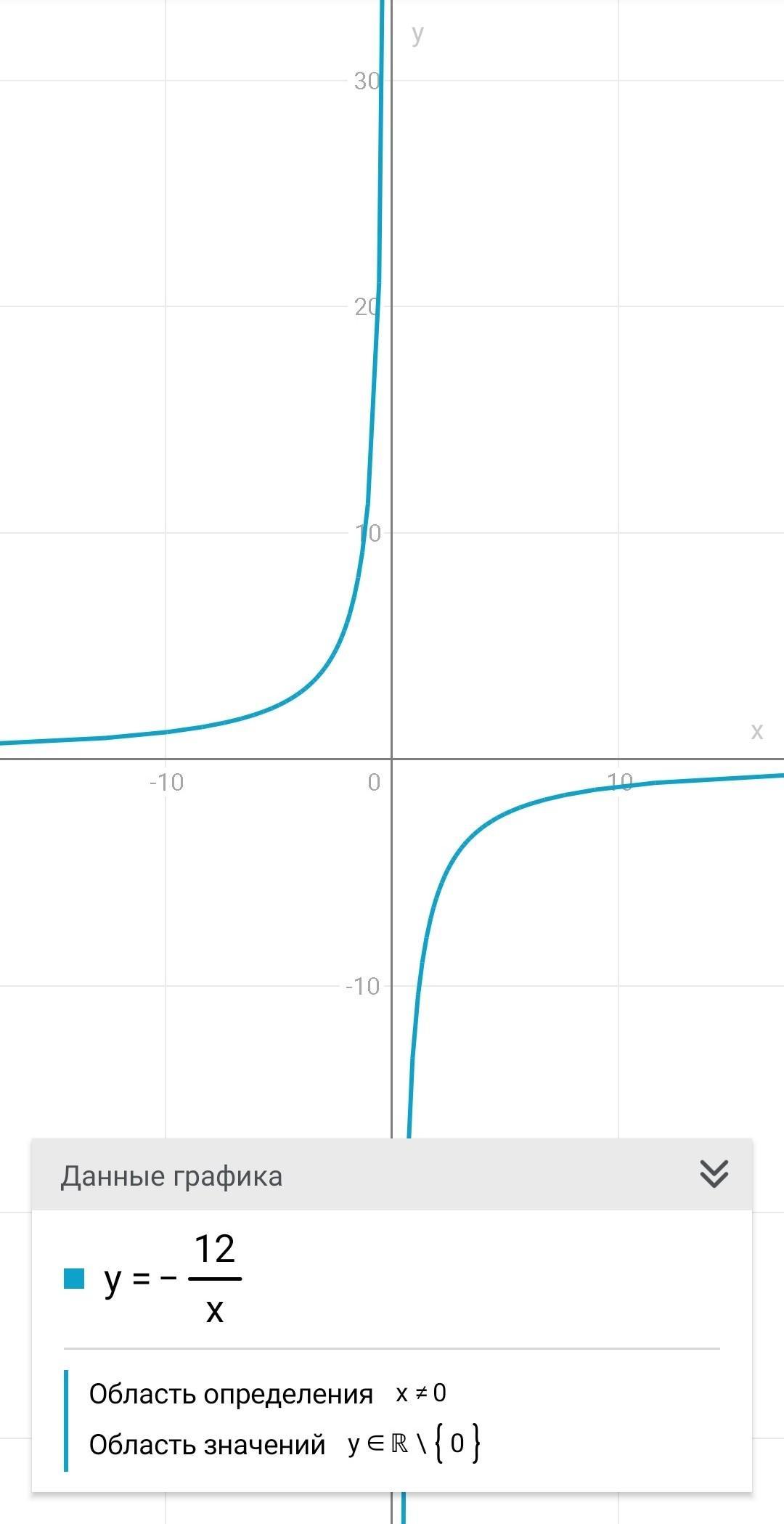Collapse the Данные графика panel
Image resolution: width=784 pixels, height=1524 pixels.
coord(714,1174)
